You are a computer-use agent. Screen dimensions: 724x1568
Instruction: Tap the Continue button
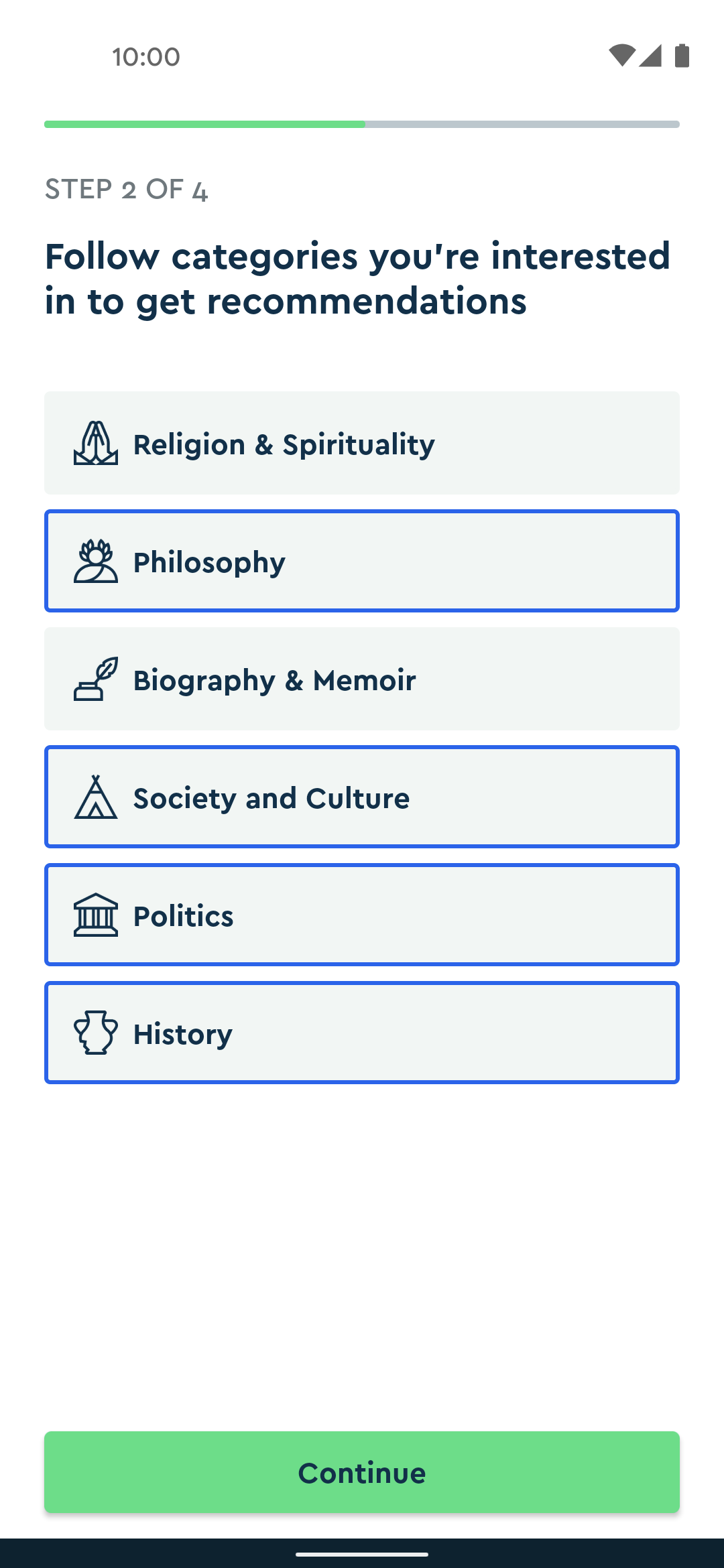(x=362, y=1472)
